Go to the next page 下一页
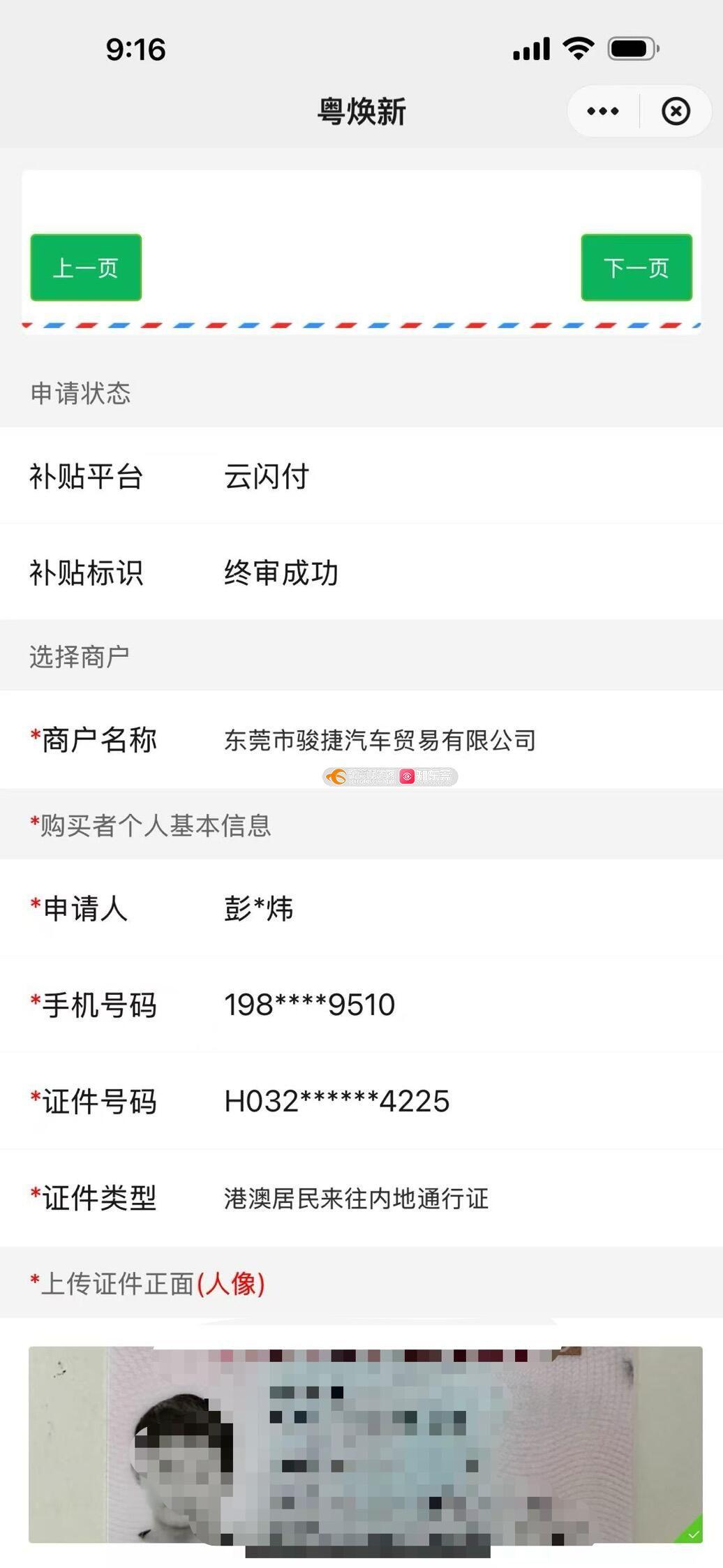This screenshot has height=1568, width=723. pyautogui.click(x=636, y=267)
